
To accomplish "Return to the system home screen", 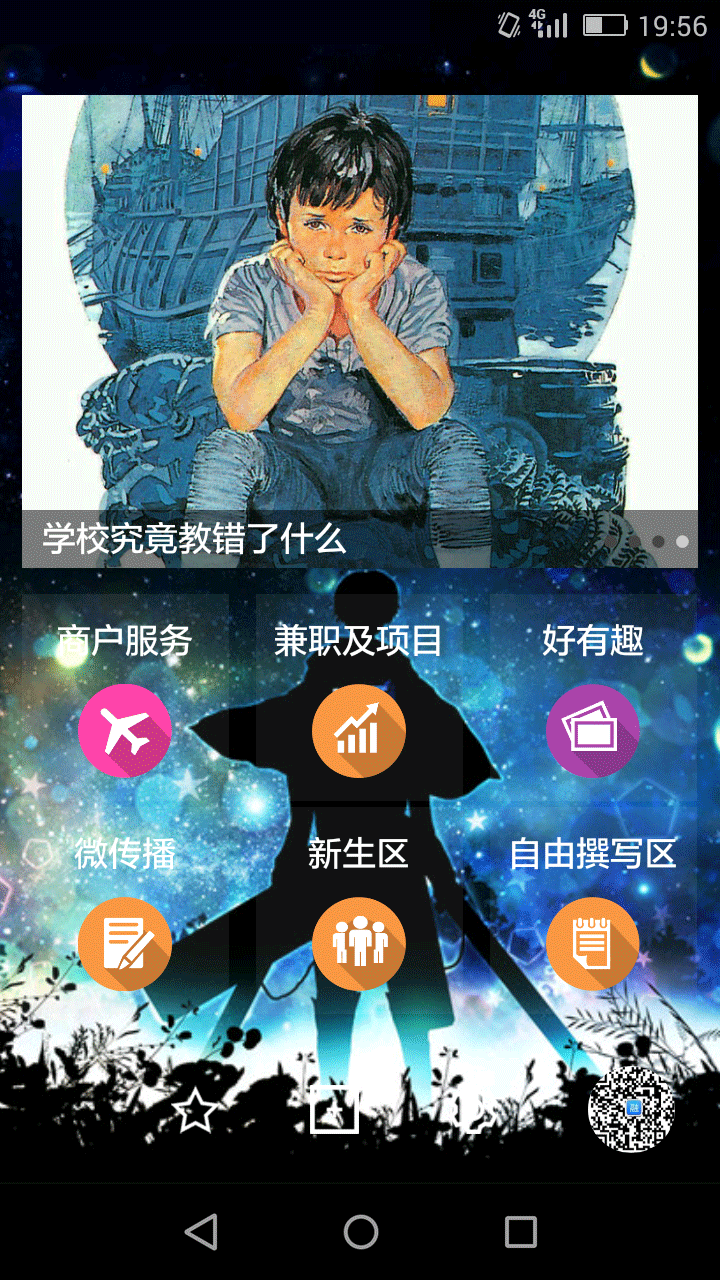I will click(x=360, y=1231).
